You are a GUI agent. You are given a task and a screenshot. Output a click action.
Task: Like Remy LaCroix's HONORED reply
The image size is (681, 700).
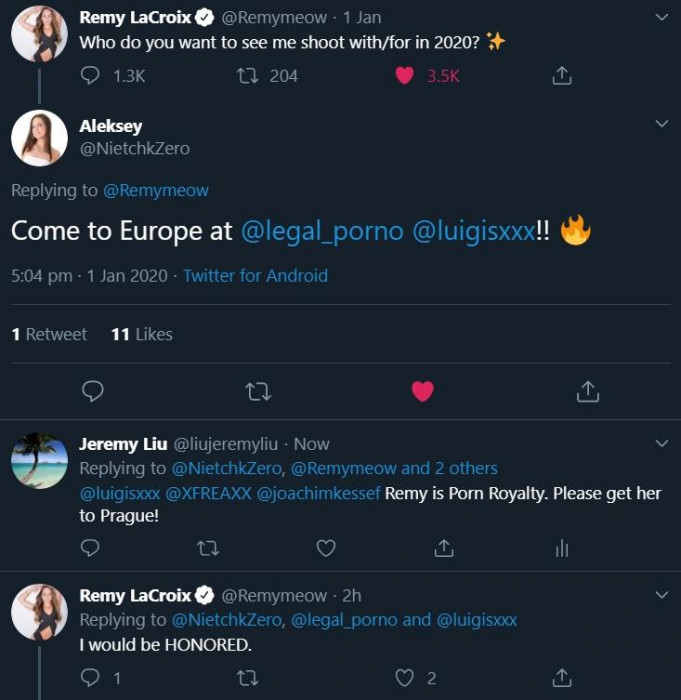click(405, 678)
